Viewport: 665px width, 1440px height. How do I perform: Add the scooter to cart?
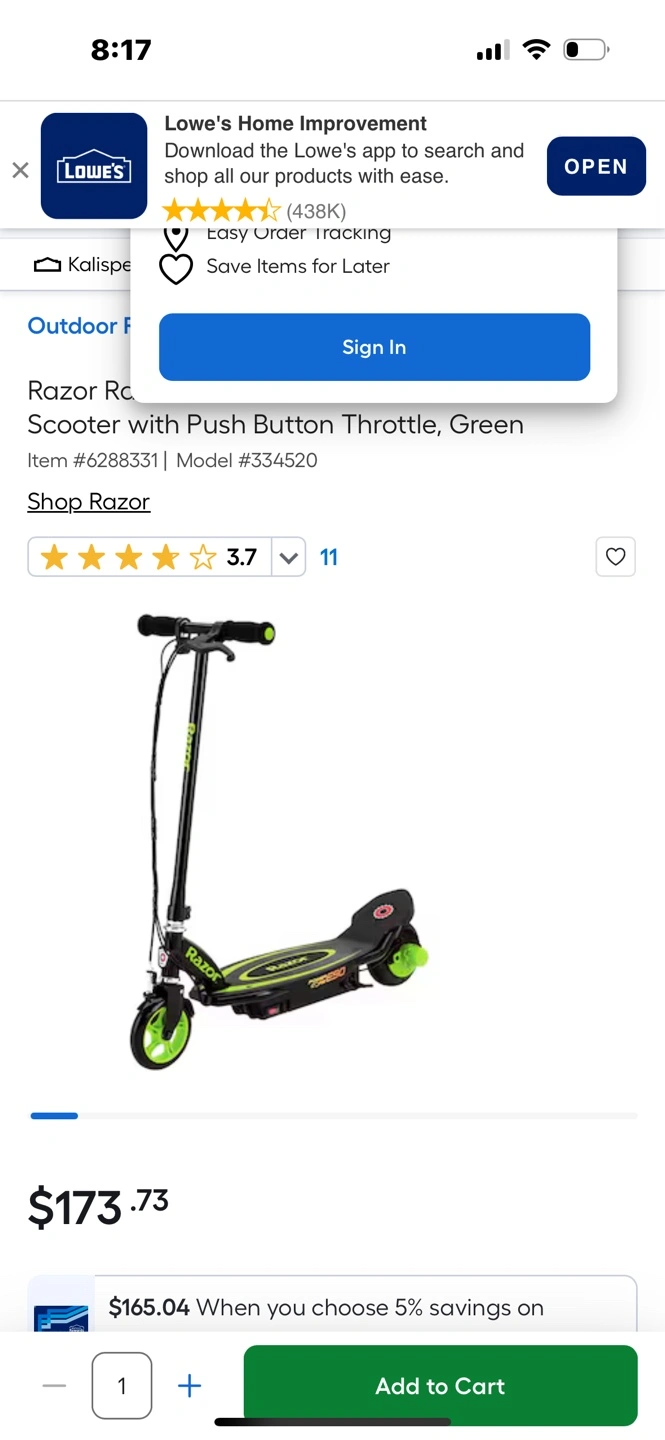440,1386
